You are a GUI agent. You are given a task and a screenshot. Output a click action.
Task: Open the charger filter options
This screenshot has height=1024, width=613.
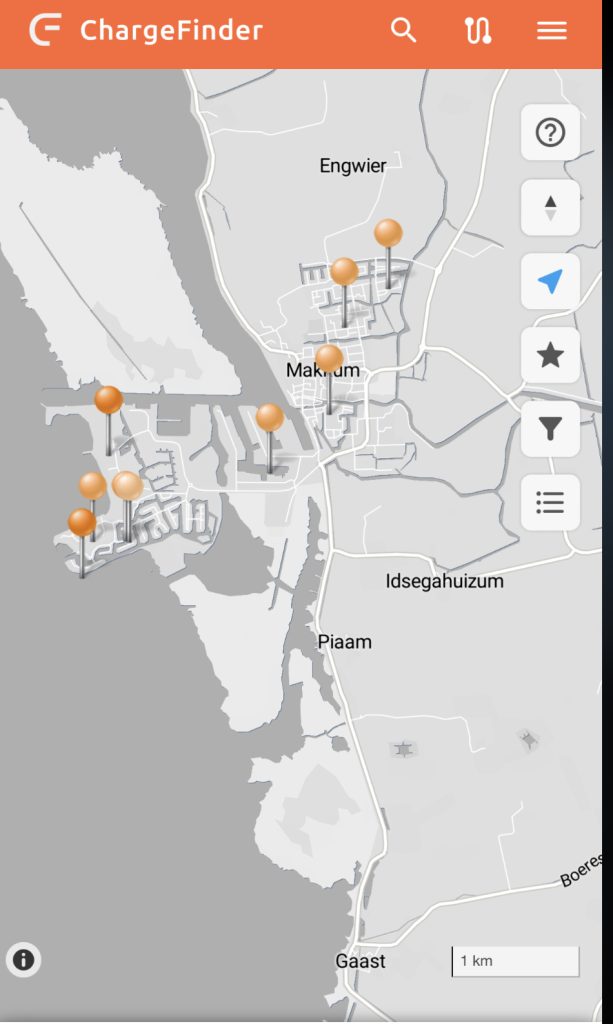click(550, 429)
